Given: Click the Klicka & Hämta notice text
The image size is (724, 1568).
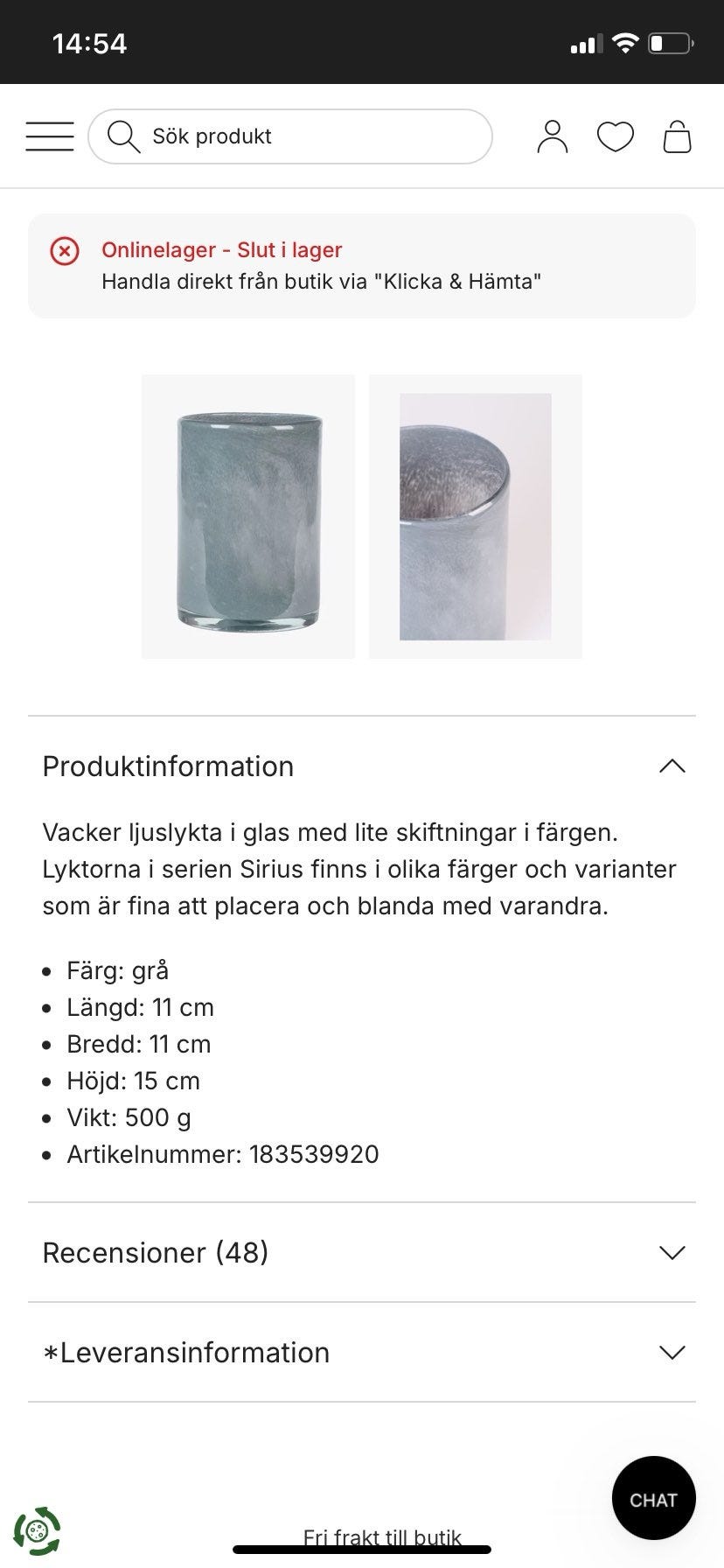Looking at the screenshot, I should tap(322, 281).
